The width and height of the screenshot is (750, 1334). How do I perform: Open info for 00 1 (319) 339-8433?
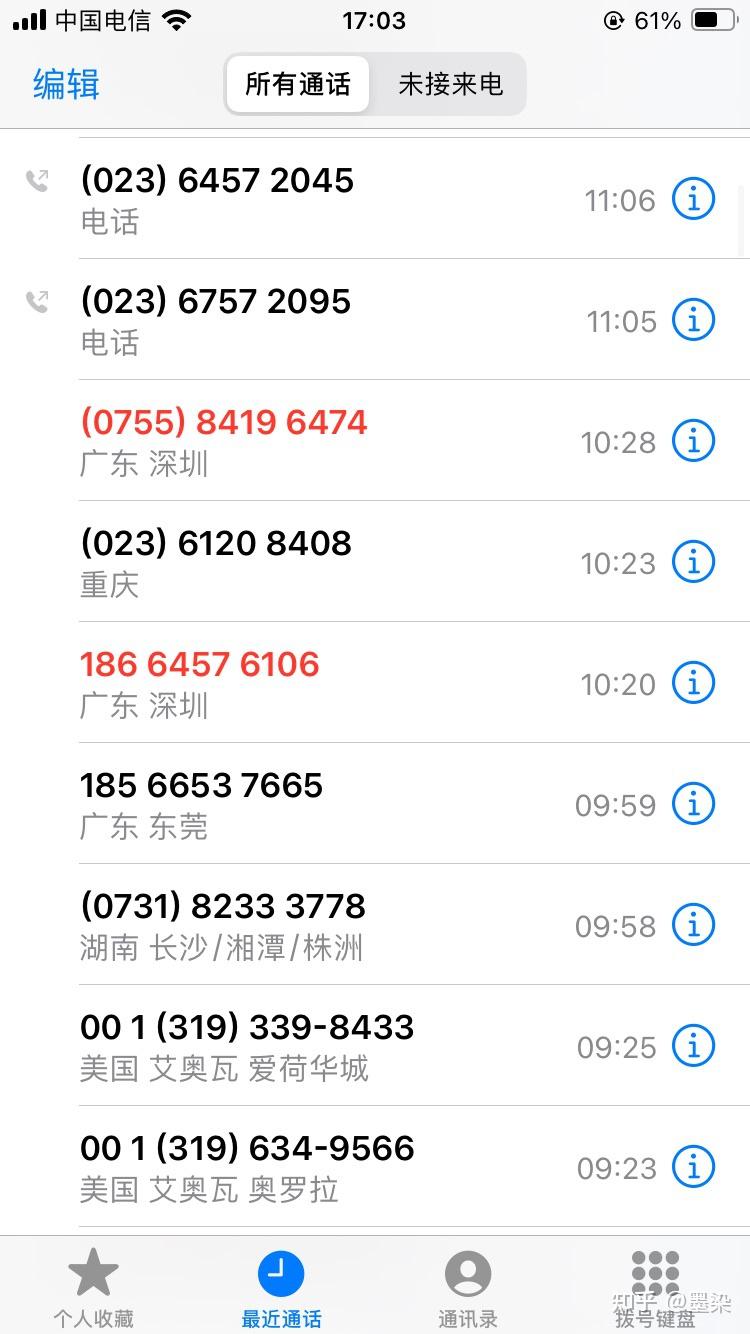pyautogui.click(x=693, y=1046)
